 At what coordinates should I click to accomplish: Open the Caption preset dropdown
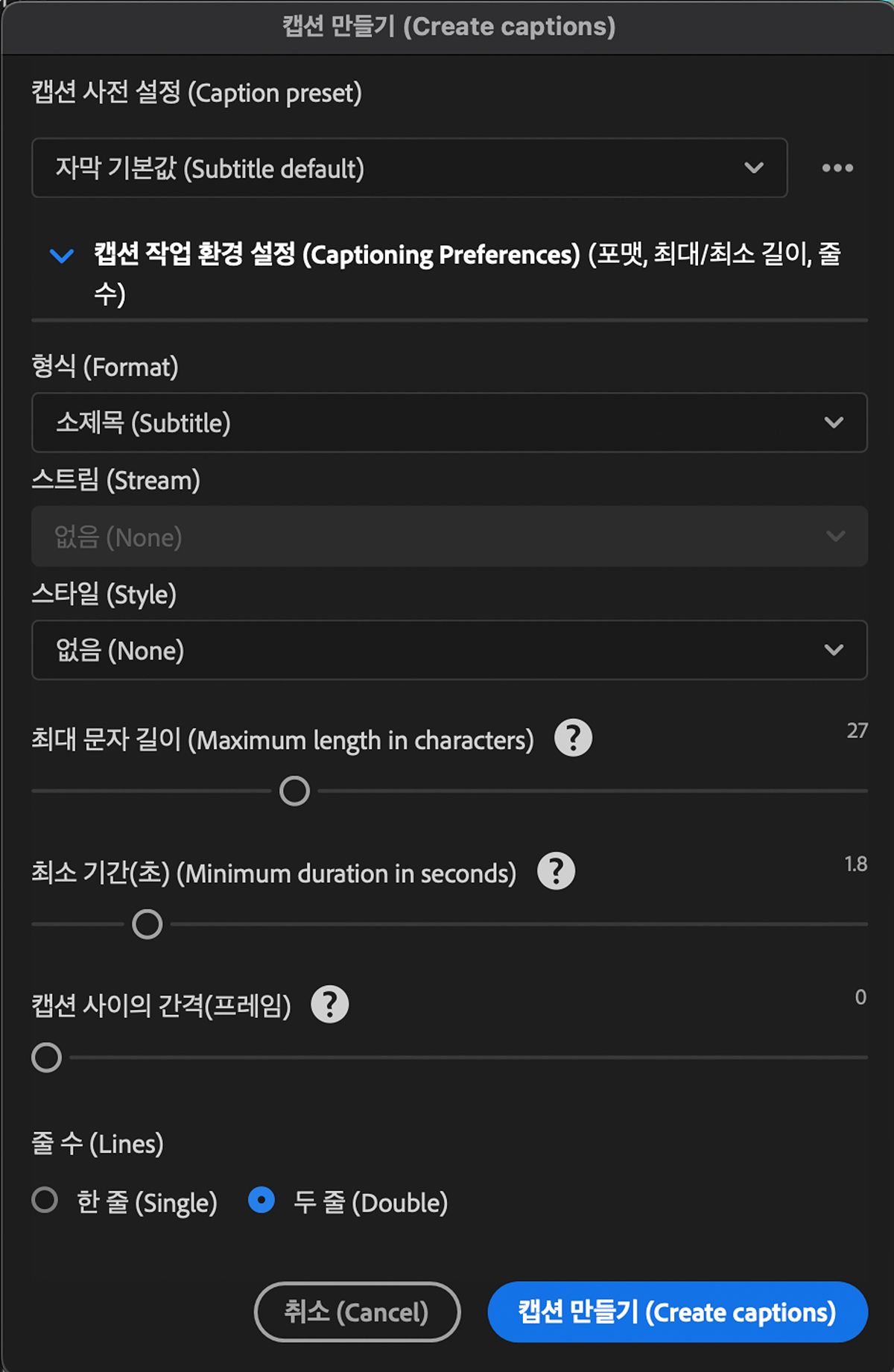point(409,168)
